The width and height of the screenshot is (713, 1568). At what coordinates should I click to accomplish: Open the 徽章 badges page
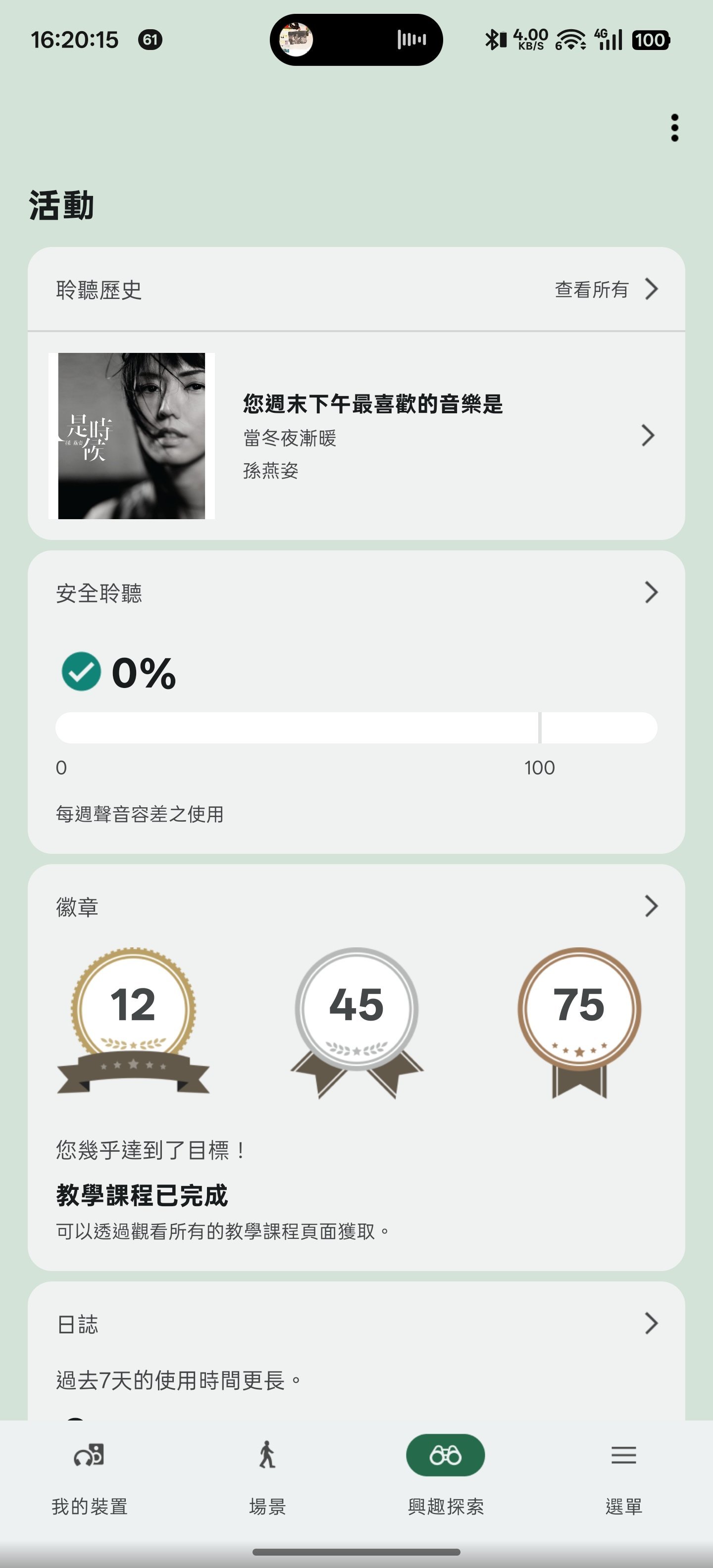pyautogui.click(x=650, y=906)
